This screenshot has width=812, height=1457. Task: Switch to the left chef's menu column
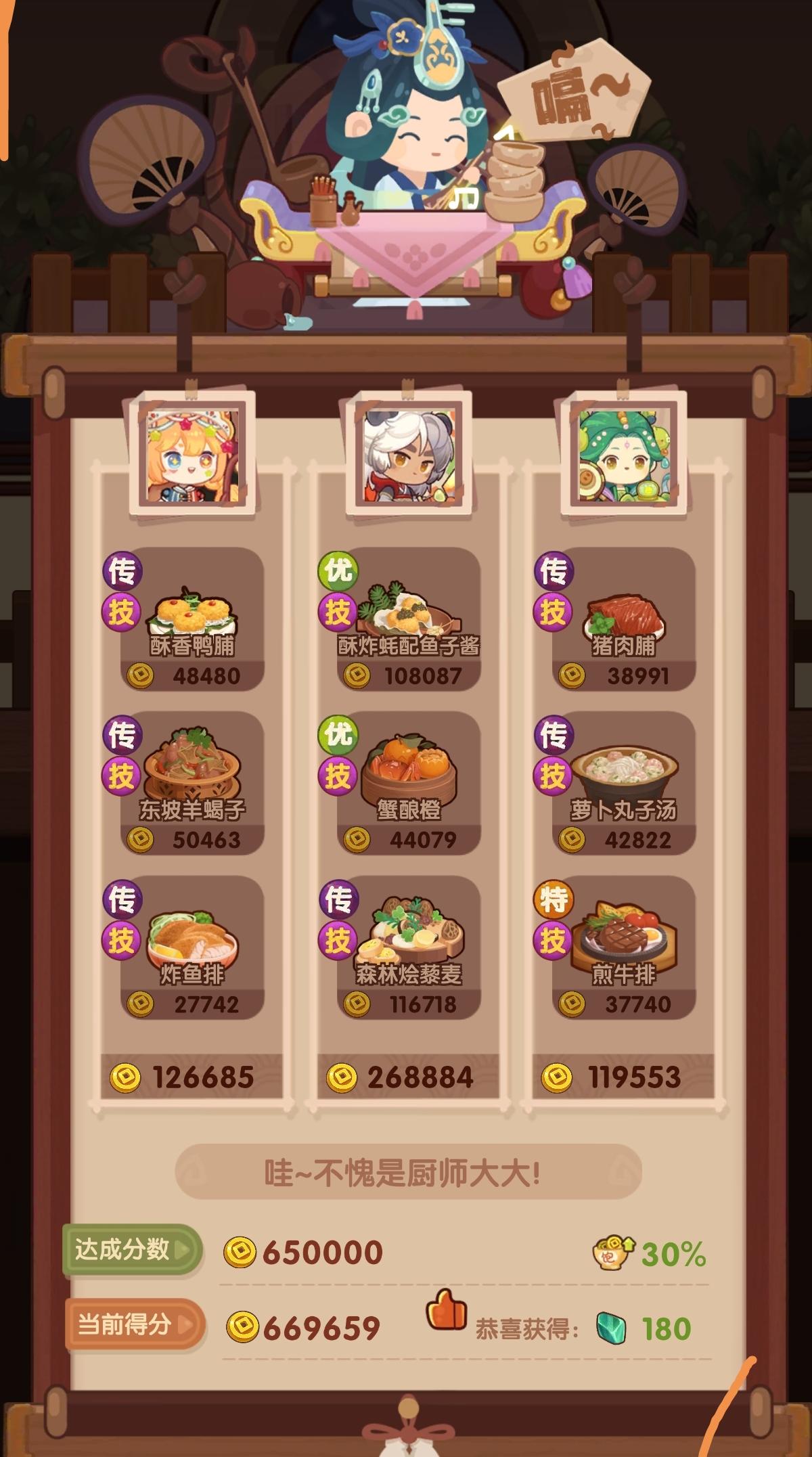coord(191,455)
